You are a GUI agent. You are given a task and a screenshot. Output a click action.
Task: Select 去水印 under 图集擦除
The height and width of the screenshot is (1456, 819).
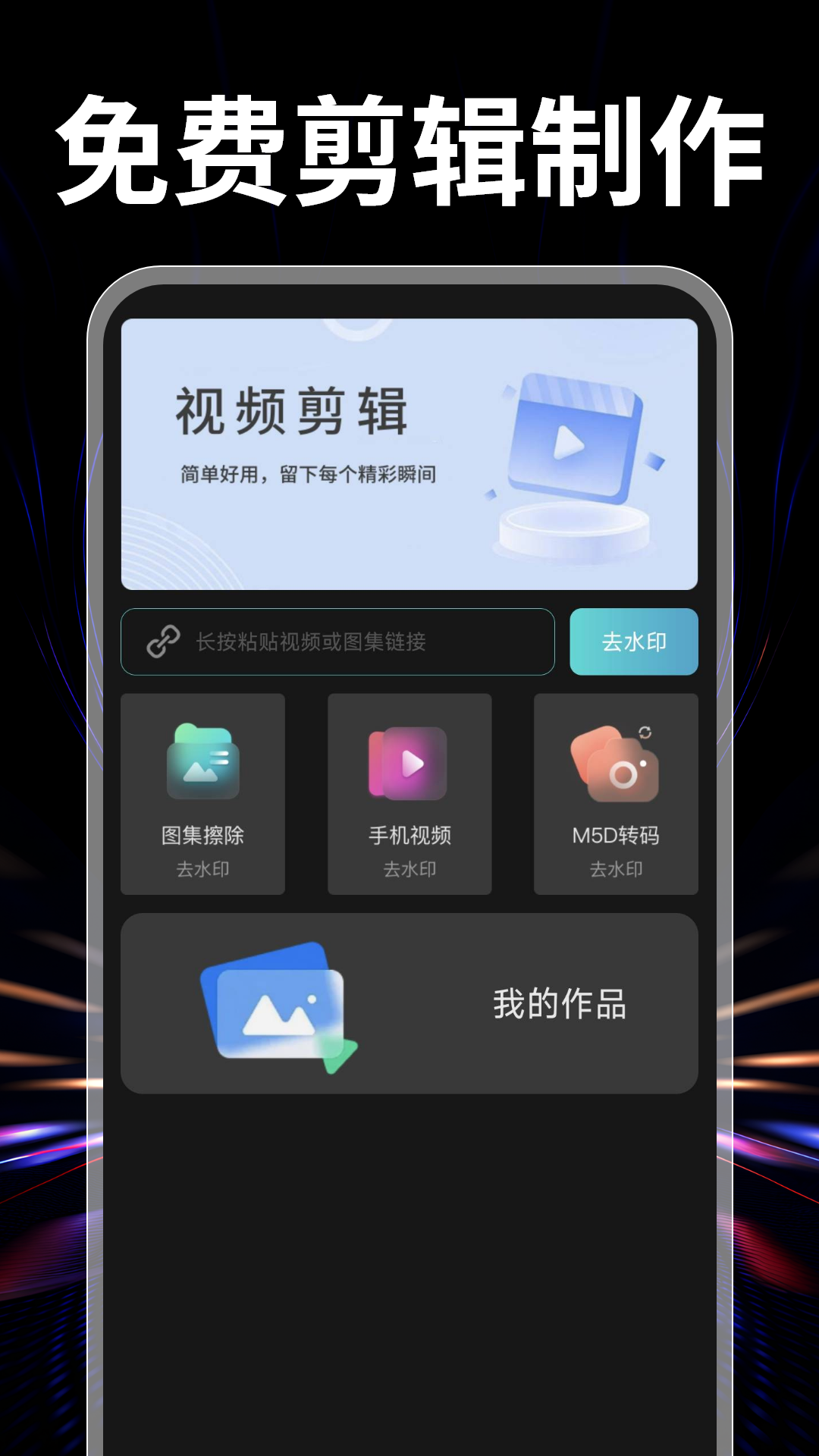[202, 869]
